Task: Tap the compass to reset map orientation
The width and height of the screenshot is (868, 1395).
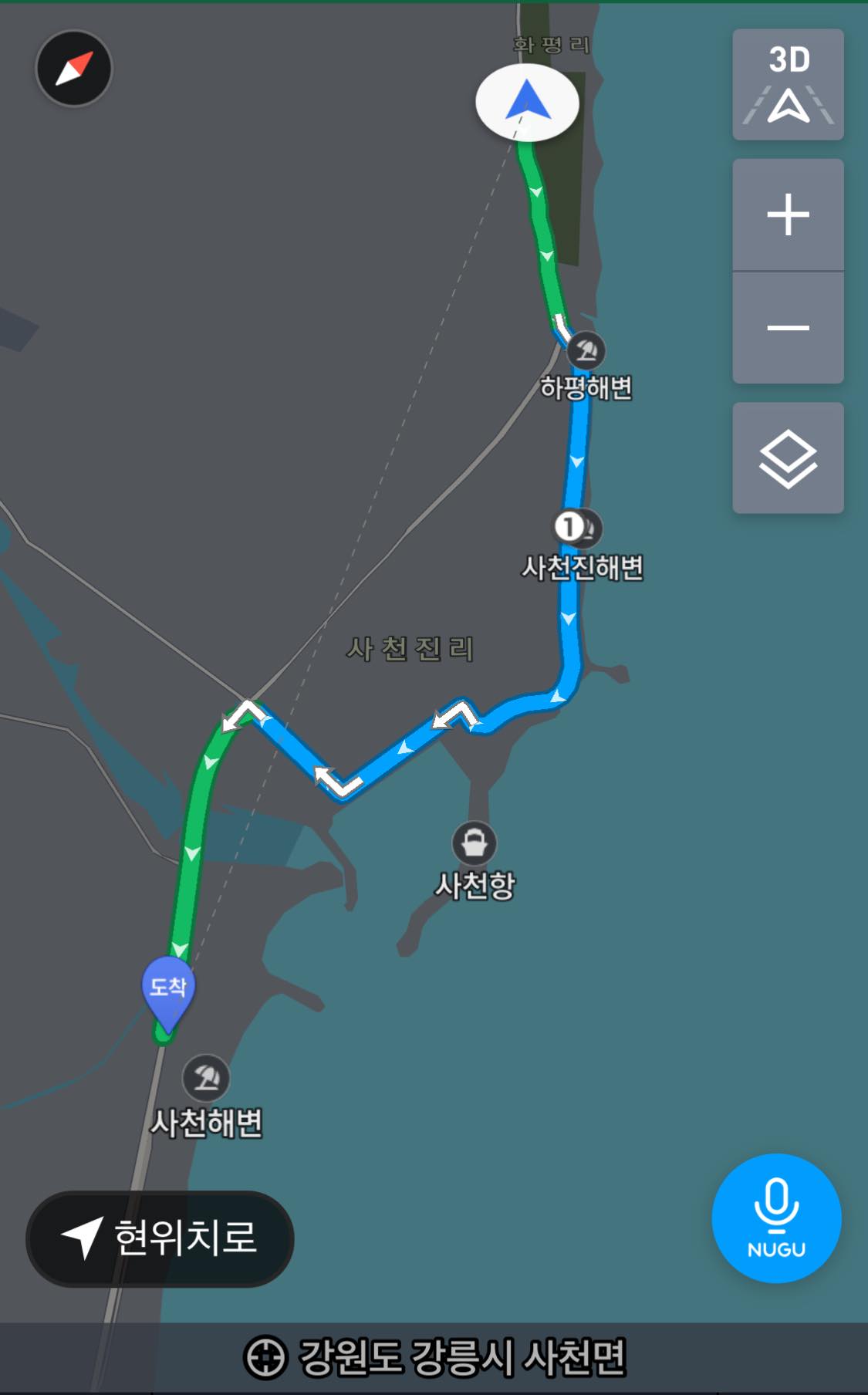Action: coord(74,69)
